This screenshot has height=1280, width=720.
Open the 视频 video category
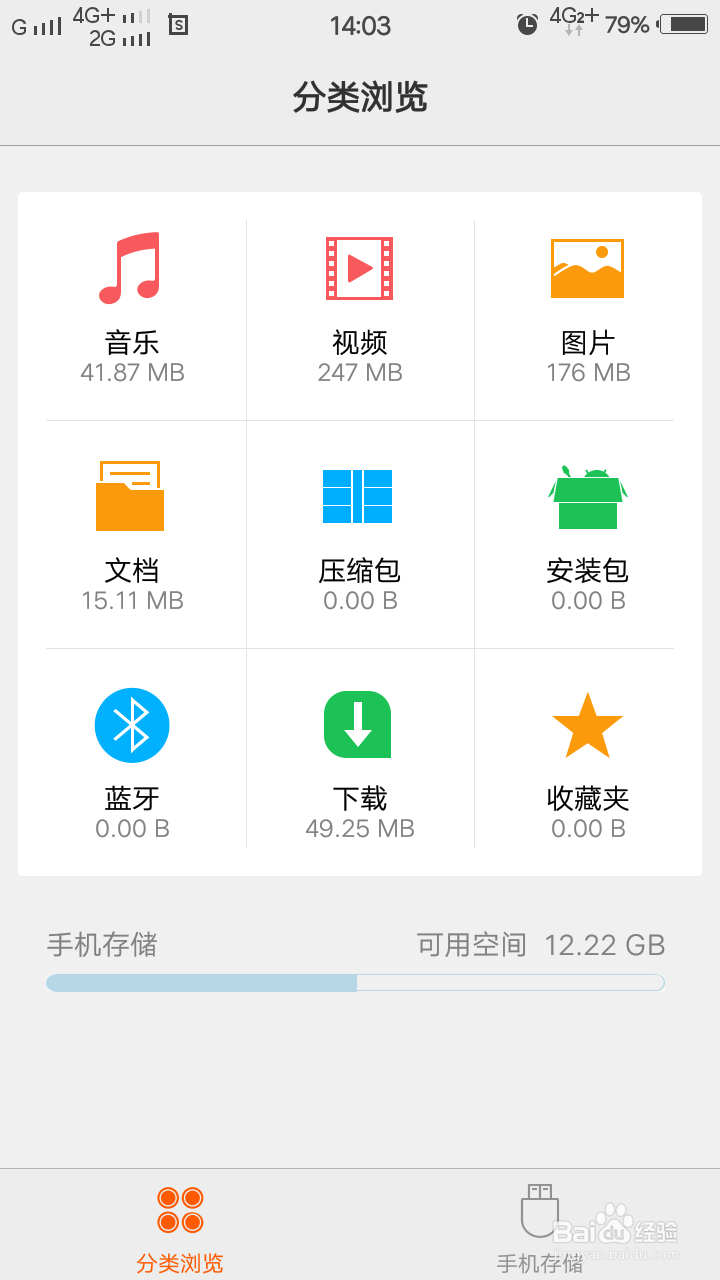[360, 307]
